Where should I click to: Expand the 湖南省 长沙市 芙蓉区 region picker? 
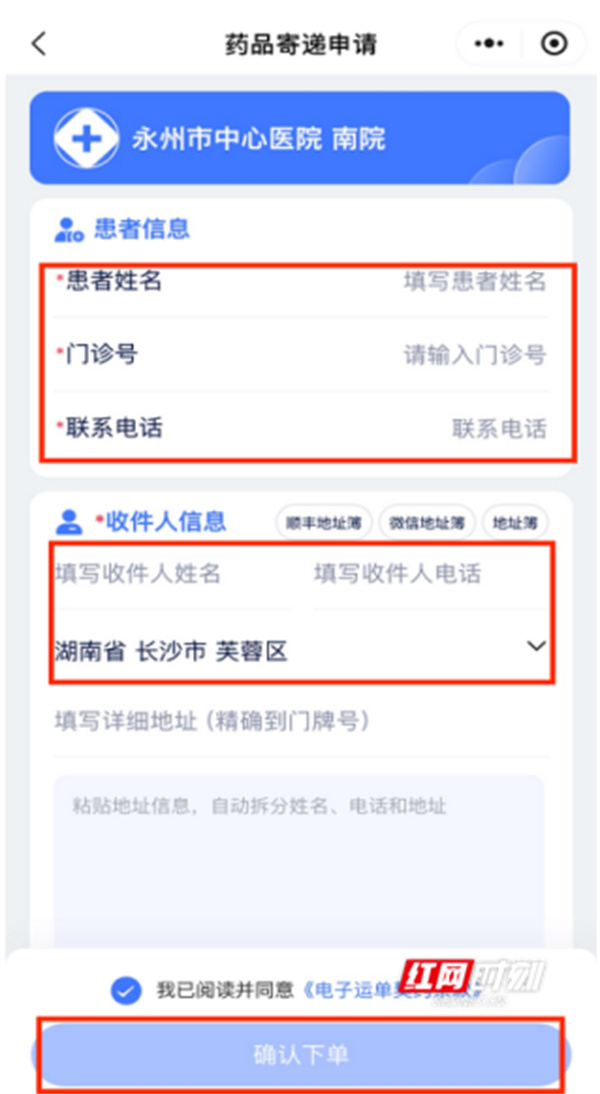[x=300, y=651]
